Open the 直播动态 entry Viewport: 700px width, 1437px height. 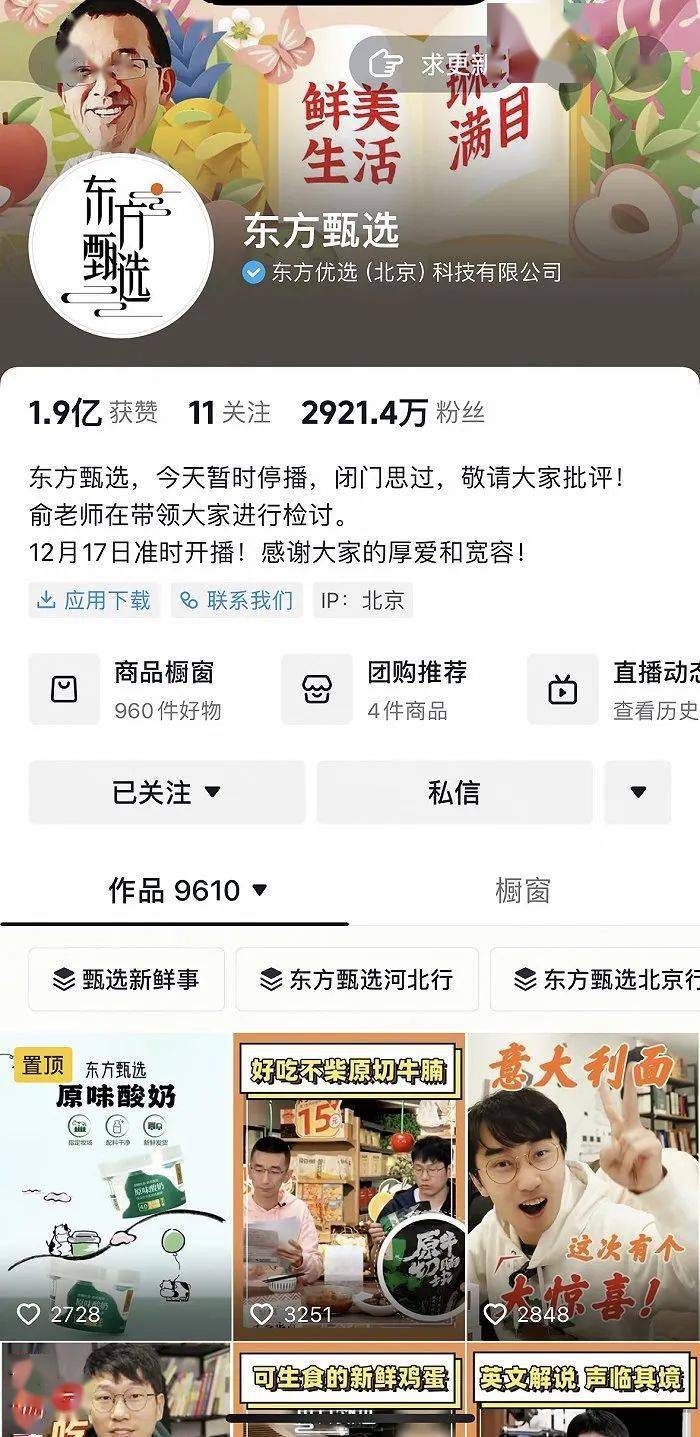(613, 690)
